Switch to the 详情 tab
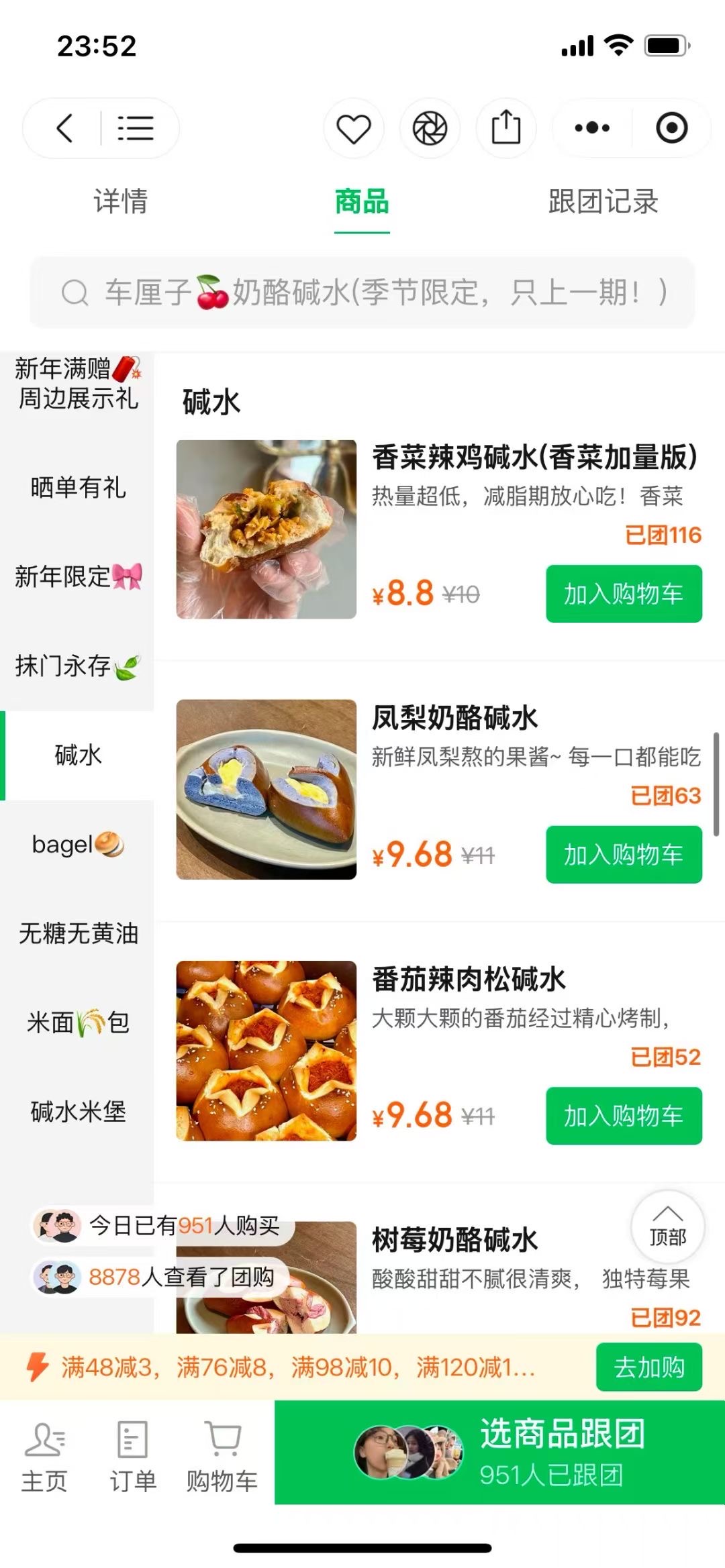The width and height of the screenshot is (725, 1568). pyautogui.click(x=121, y=201)
